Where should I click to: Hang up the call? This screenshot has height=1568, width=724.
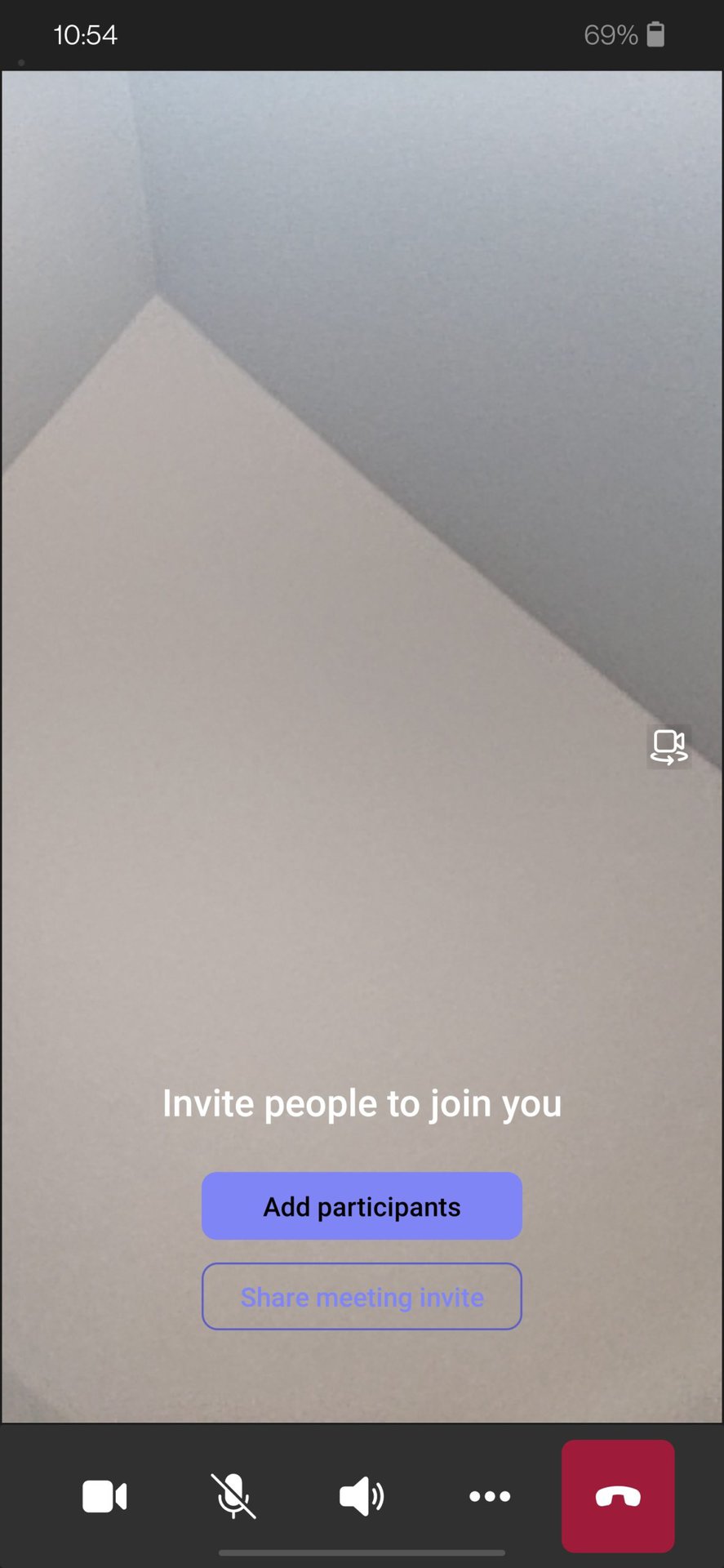pyautogui.click(x=618, y=1497)
